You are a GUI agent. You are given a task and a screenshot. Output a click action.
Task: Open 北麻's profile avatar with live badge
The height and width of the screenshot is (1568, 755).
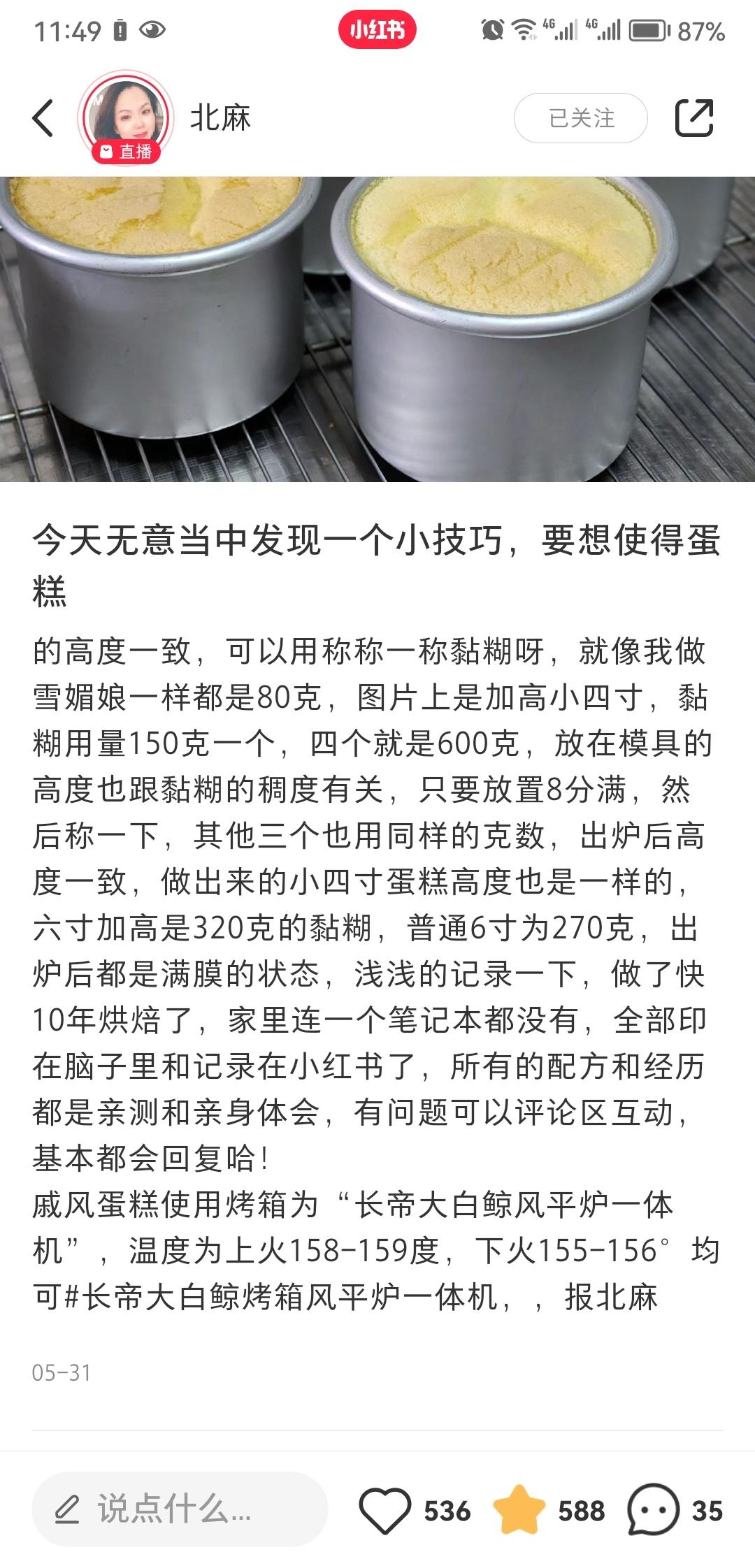coord(127,117)
